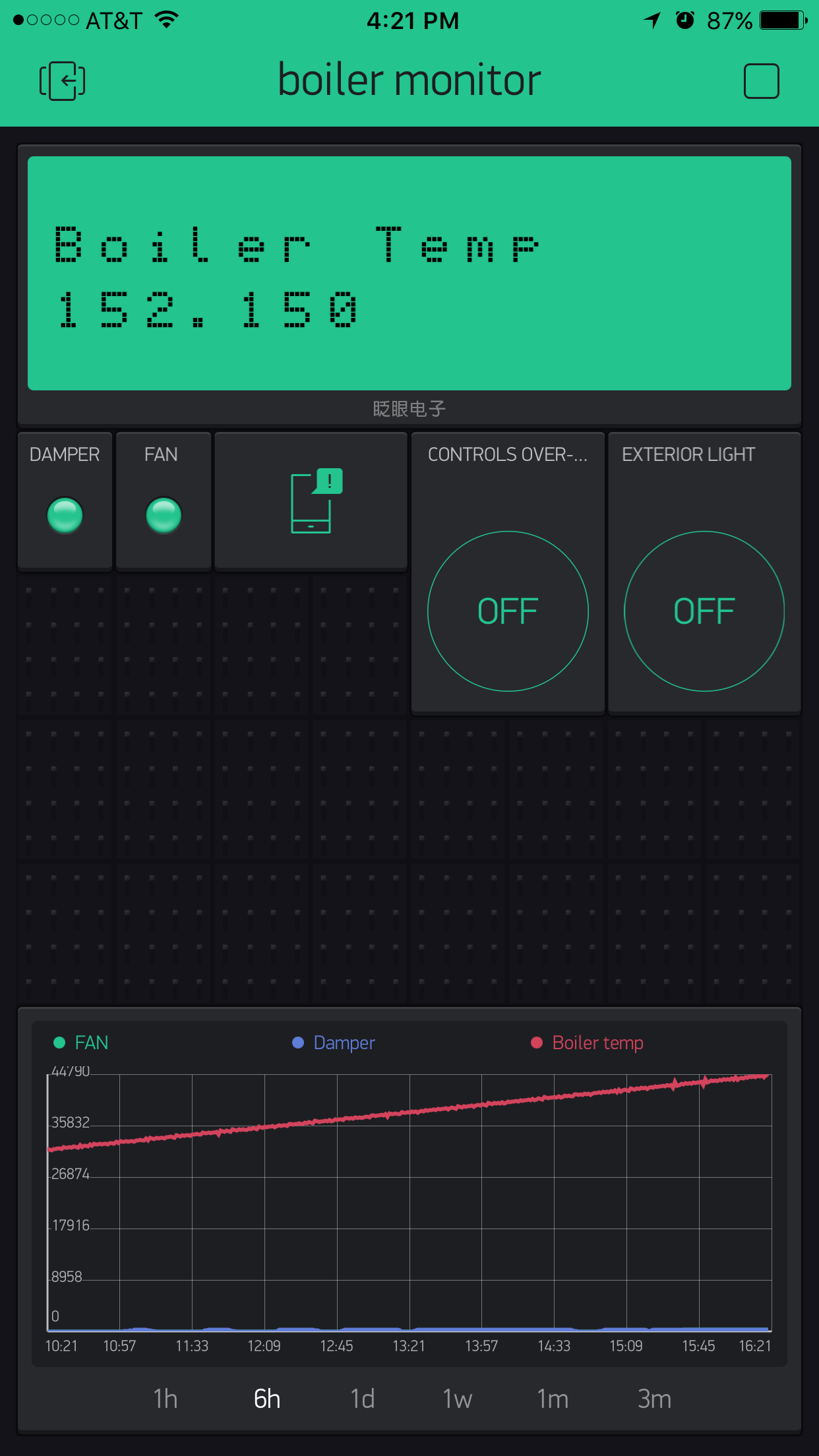The height and width of the screenshot is (1456, 819).
Task: Toggle the Controls Override OFF button
Action: 508,611
